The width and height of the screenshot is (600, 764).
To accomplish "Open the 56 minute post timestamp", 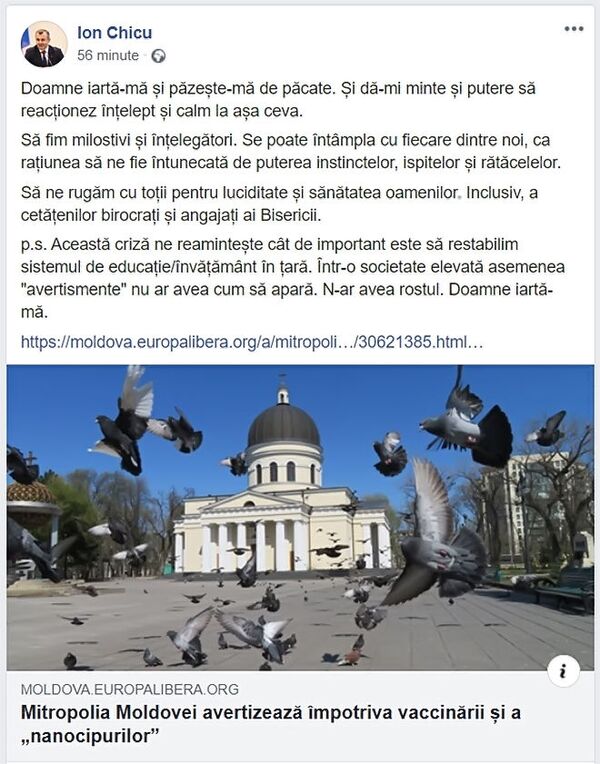I will (110, 56).
